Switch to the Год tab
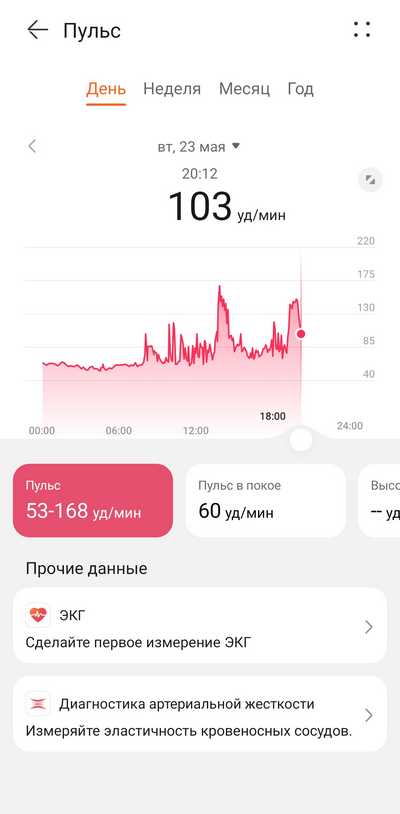 pos(300,89)
